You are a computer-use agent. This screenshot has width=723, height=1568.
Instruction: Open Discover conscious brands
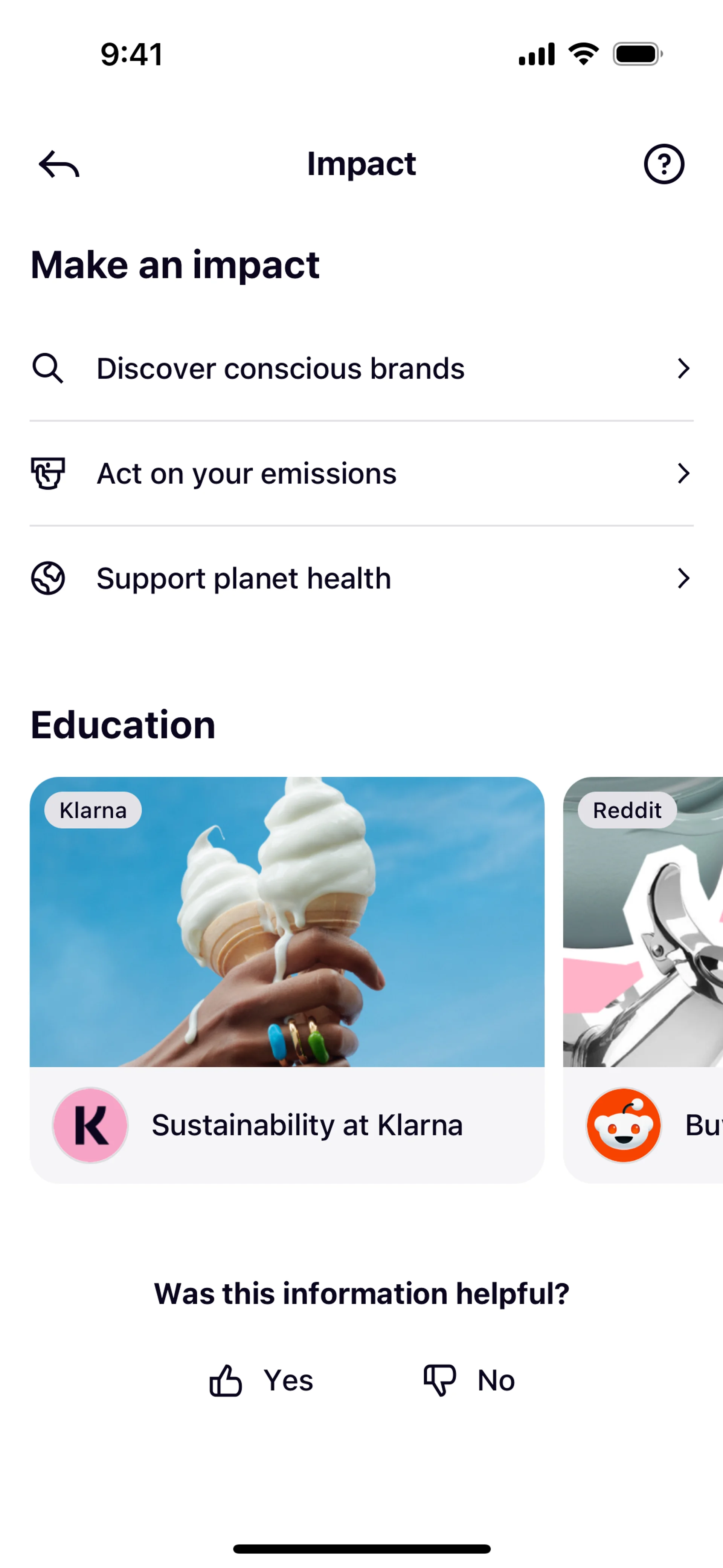[x=361, y=369]
